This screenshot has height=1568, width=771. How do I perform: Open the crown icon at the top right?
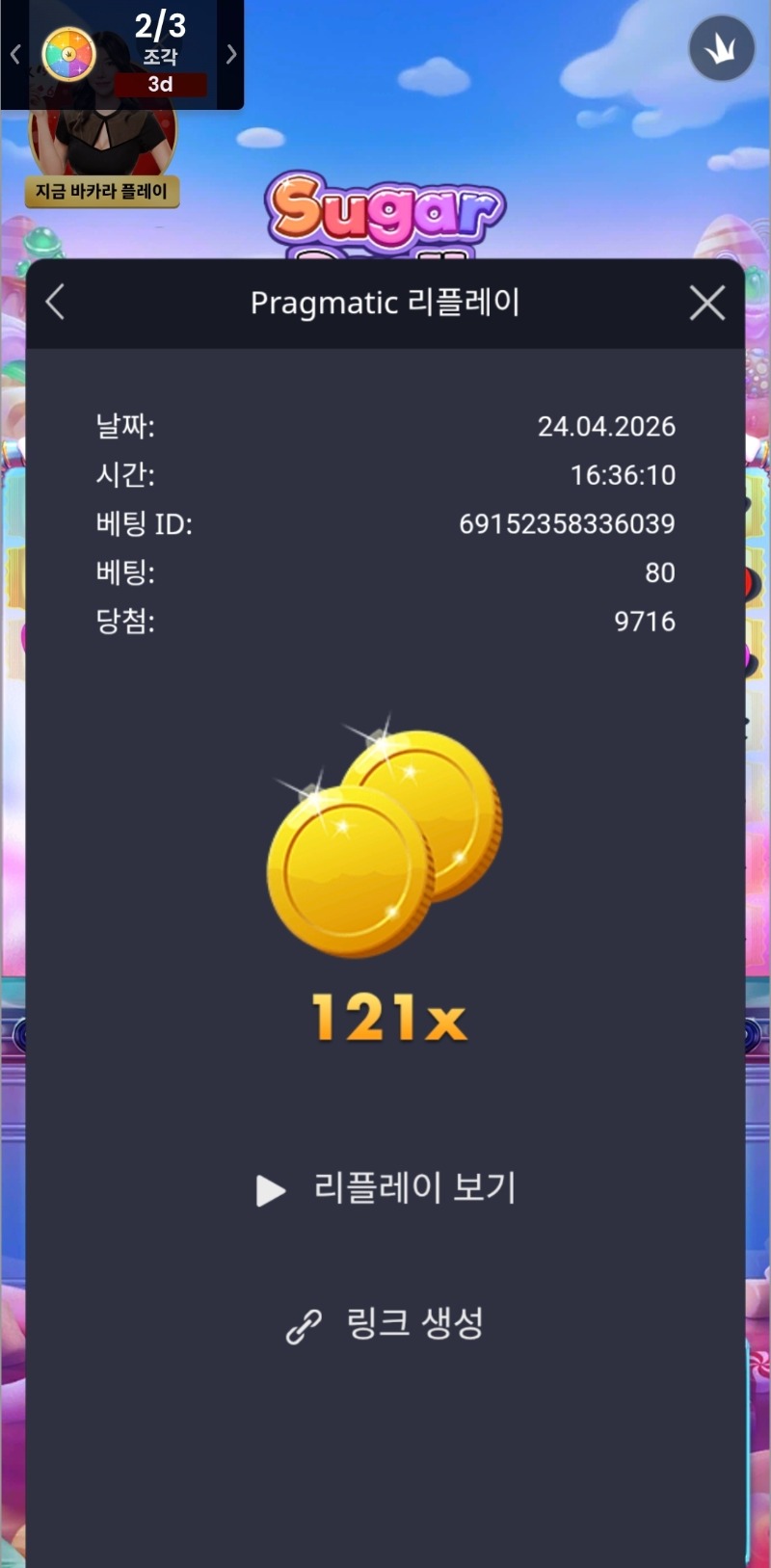pos(721,50)
